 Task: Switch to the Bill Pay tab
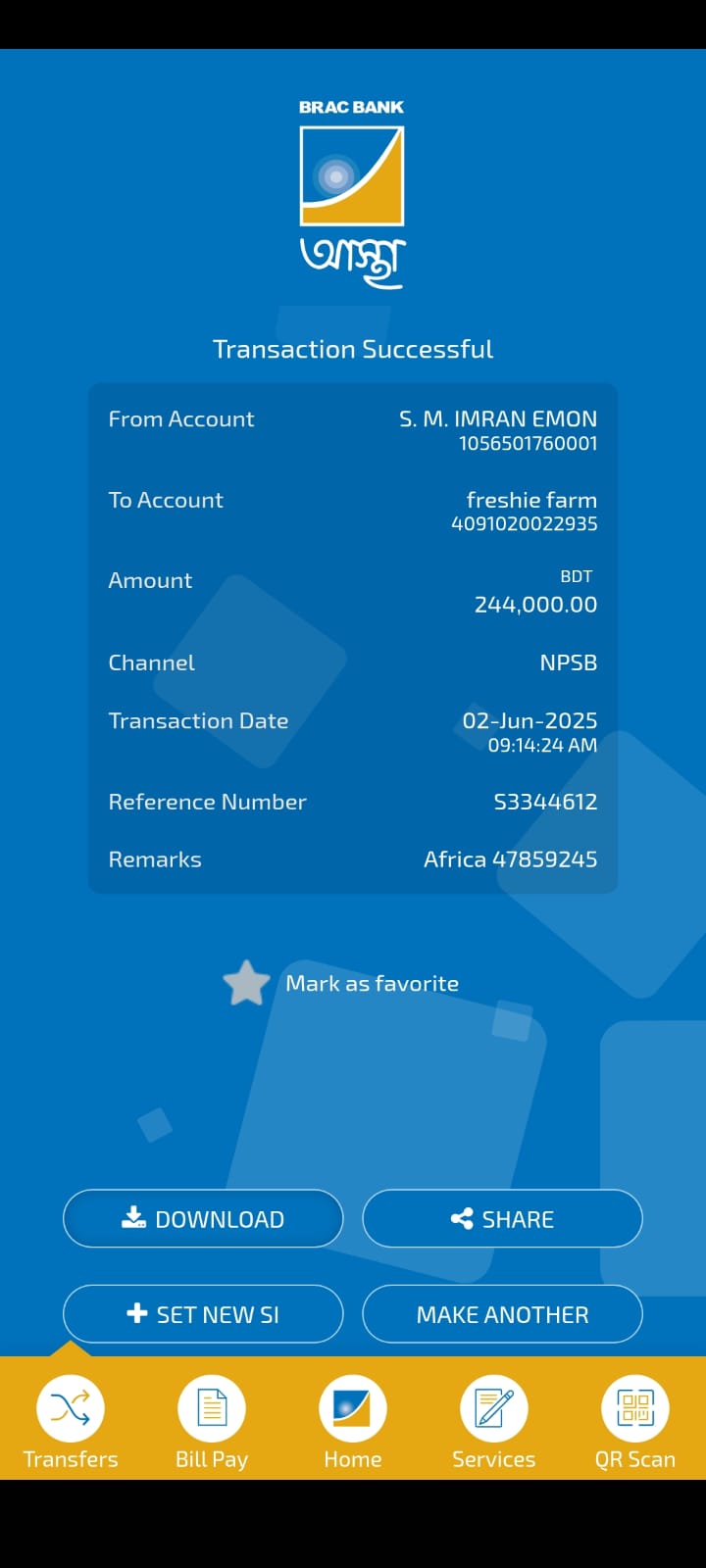pos(212,1422)
